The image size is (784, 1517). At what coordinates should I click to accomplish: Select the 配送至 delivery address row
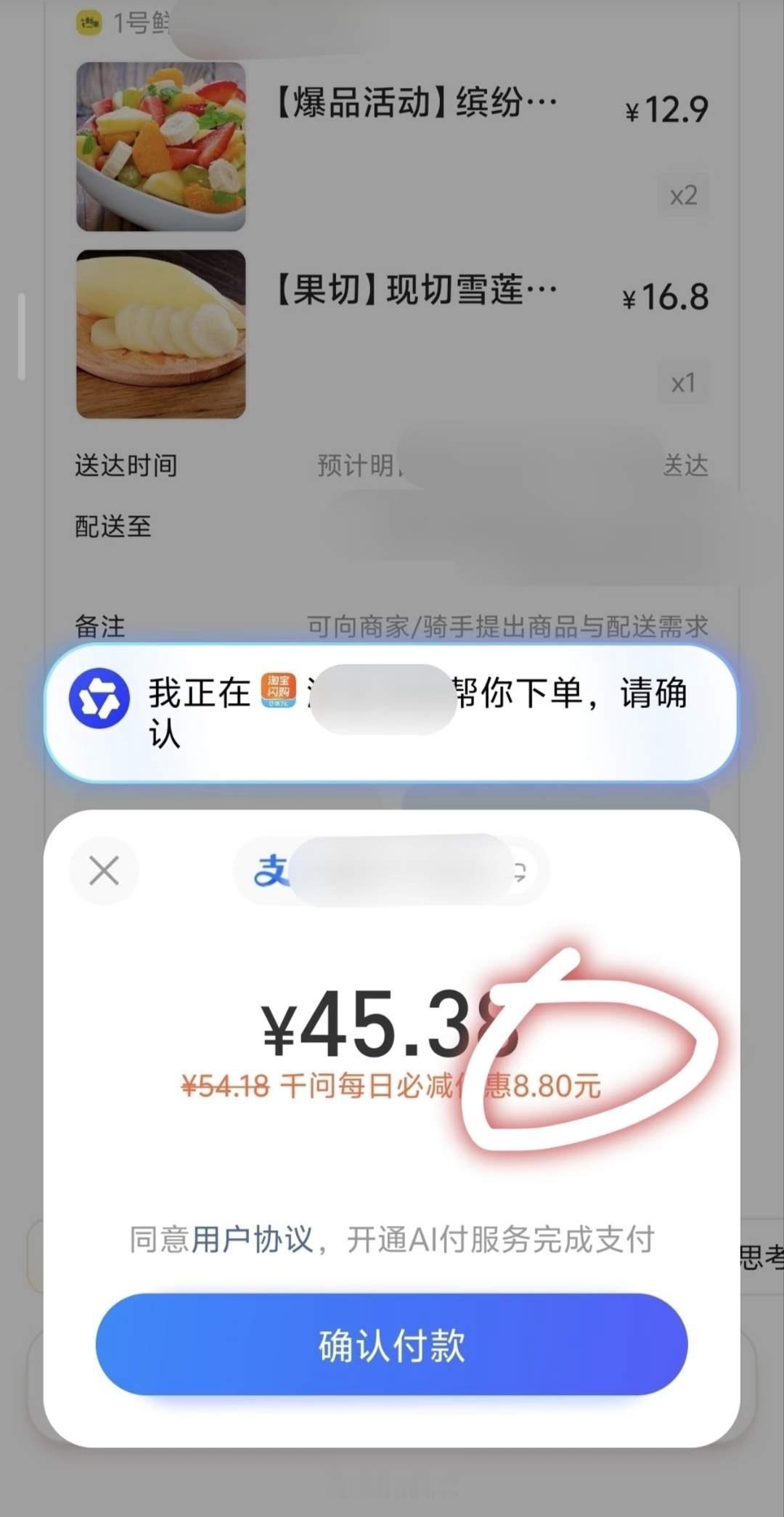coord(392,527)
